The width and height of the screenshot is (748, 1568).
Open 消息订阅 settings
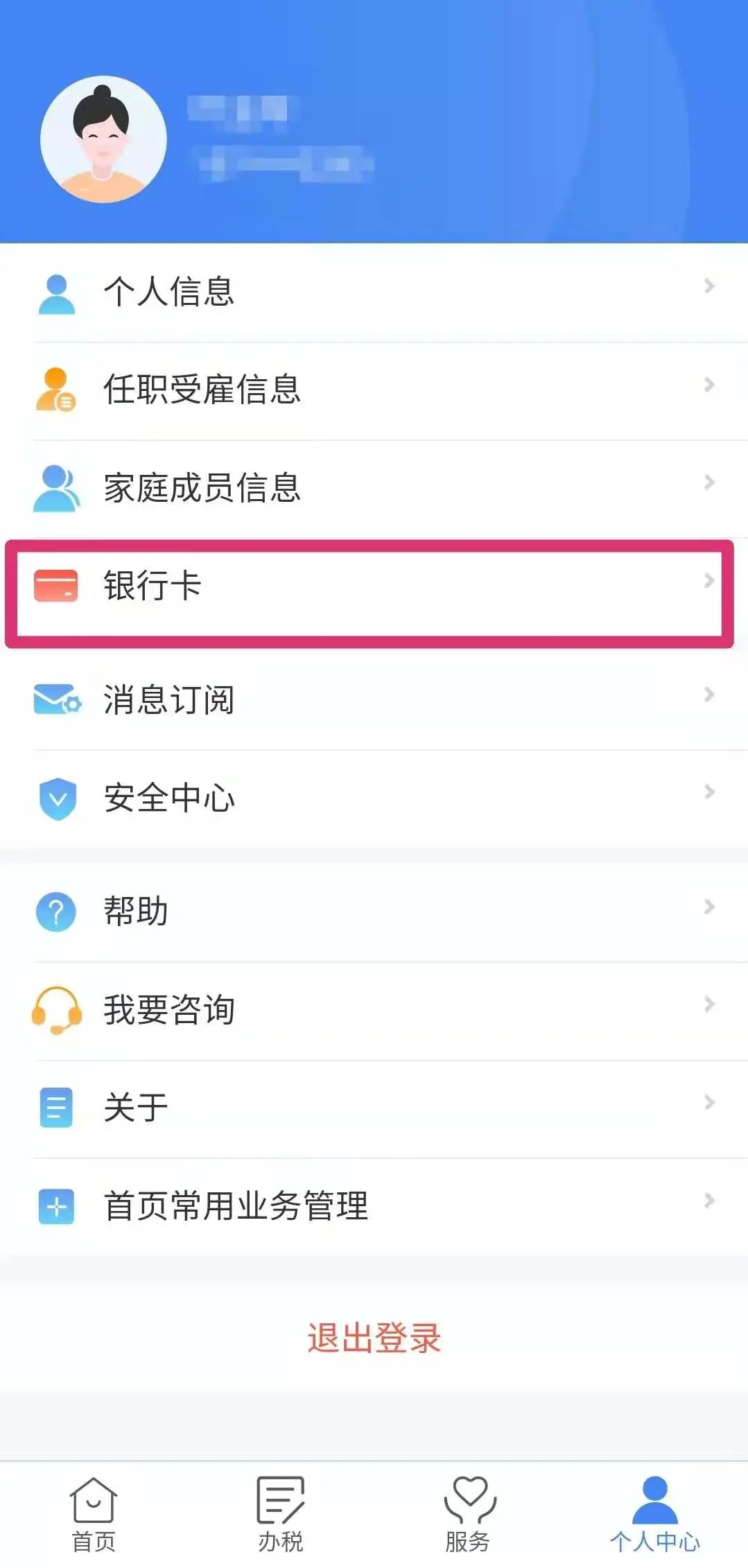(x=374, y=699)
